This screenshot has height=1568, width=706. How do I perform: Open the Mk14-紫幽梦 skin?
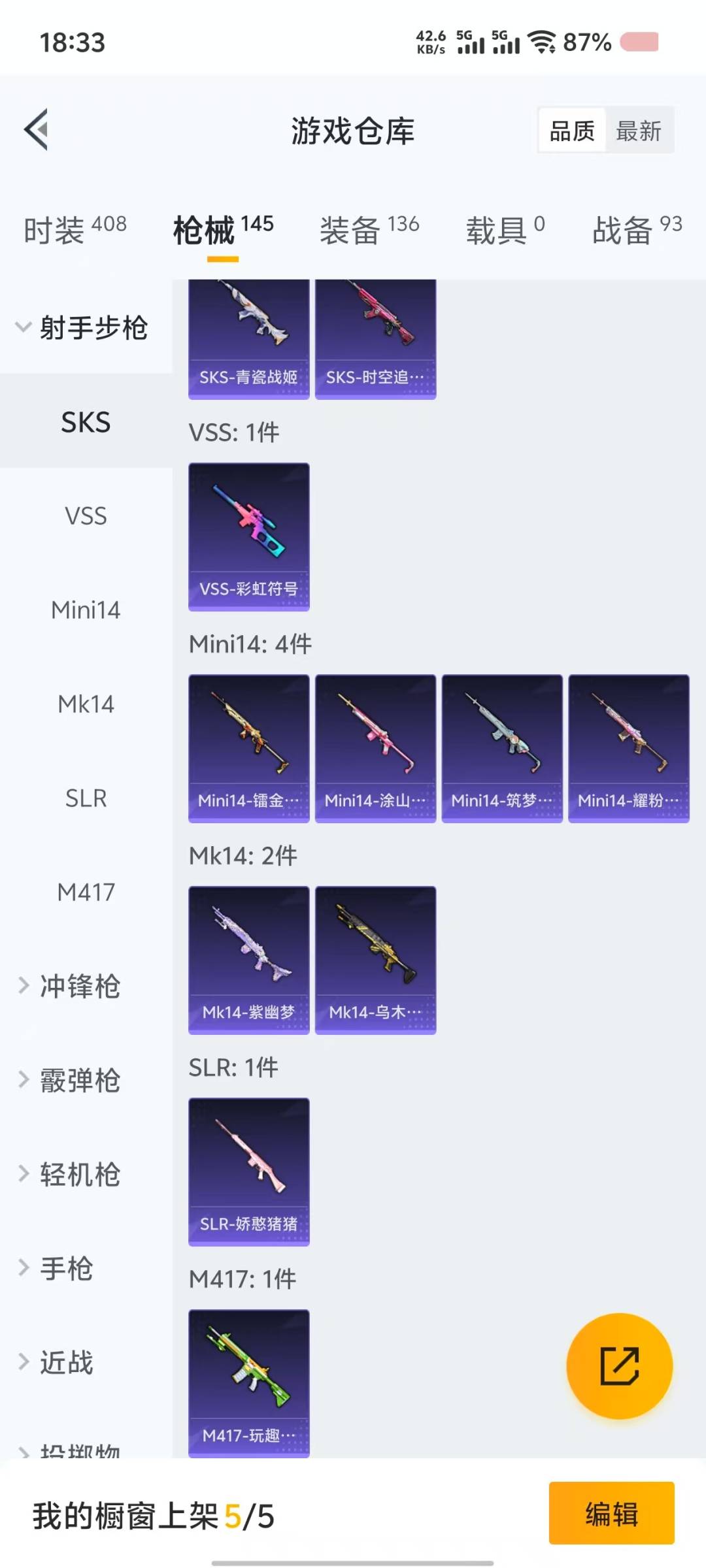tap(248, 960)
